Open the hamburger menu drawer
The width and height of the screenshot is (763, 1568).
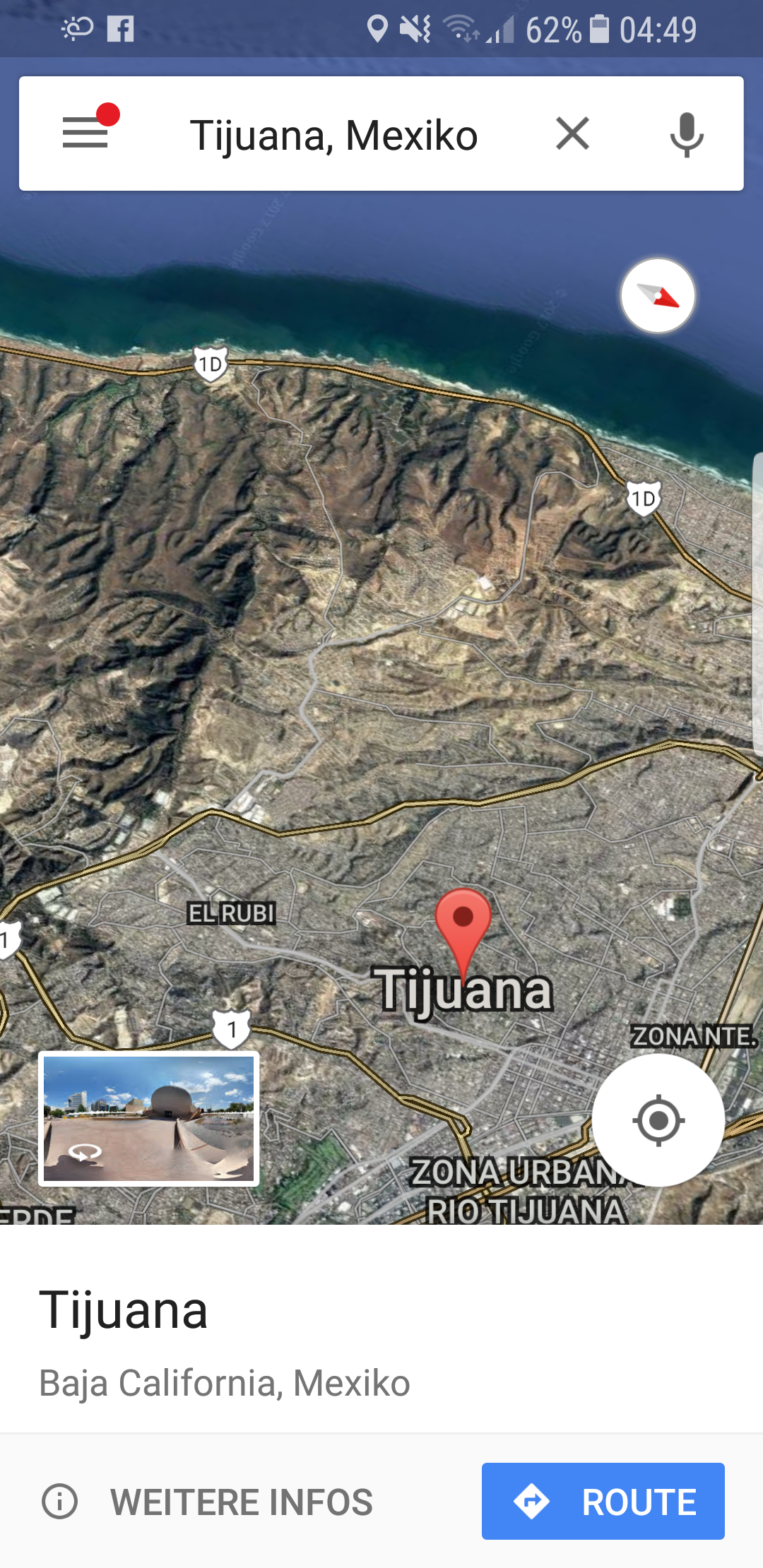pyautogui.click(x=86, y=133)
